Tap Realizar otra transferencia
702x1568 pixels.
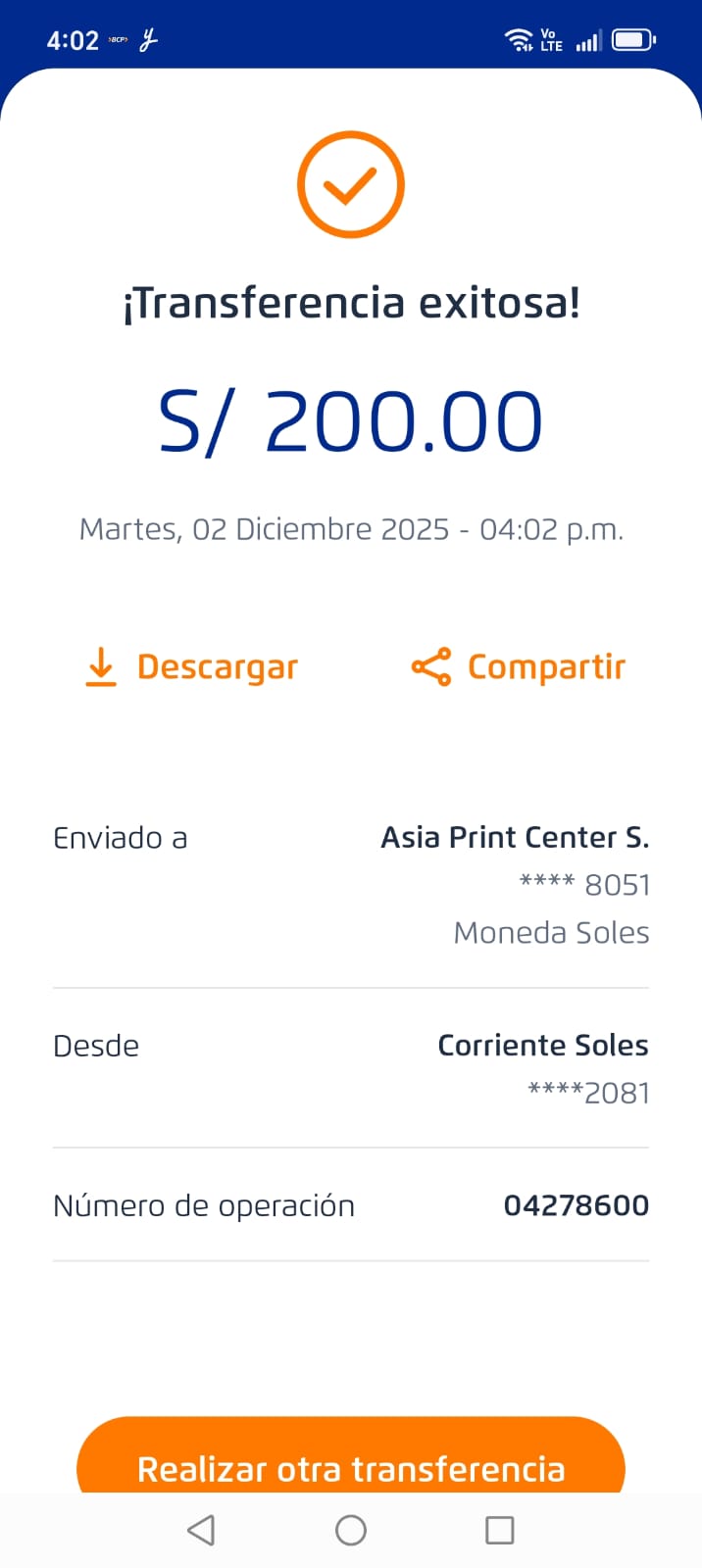(350, 1461)
